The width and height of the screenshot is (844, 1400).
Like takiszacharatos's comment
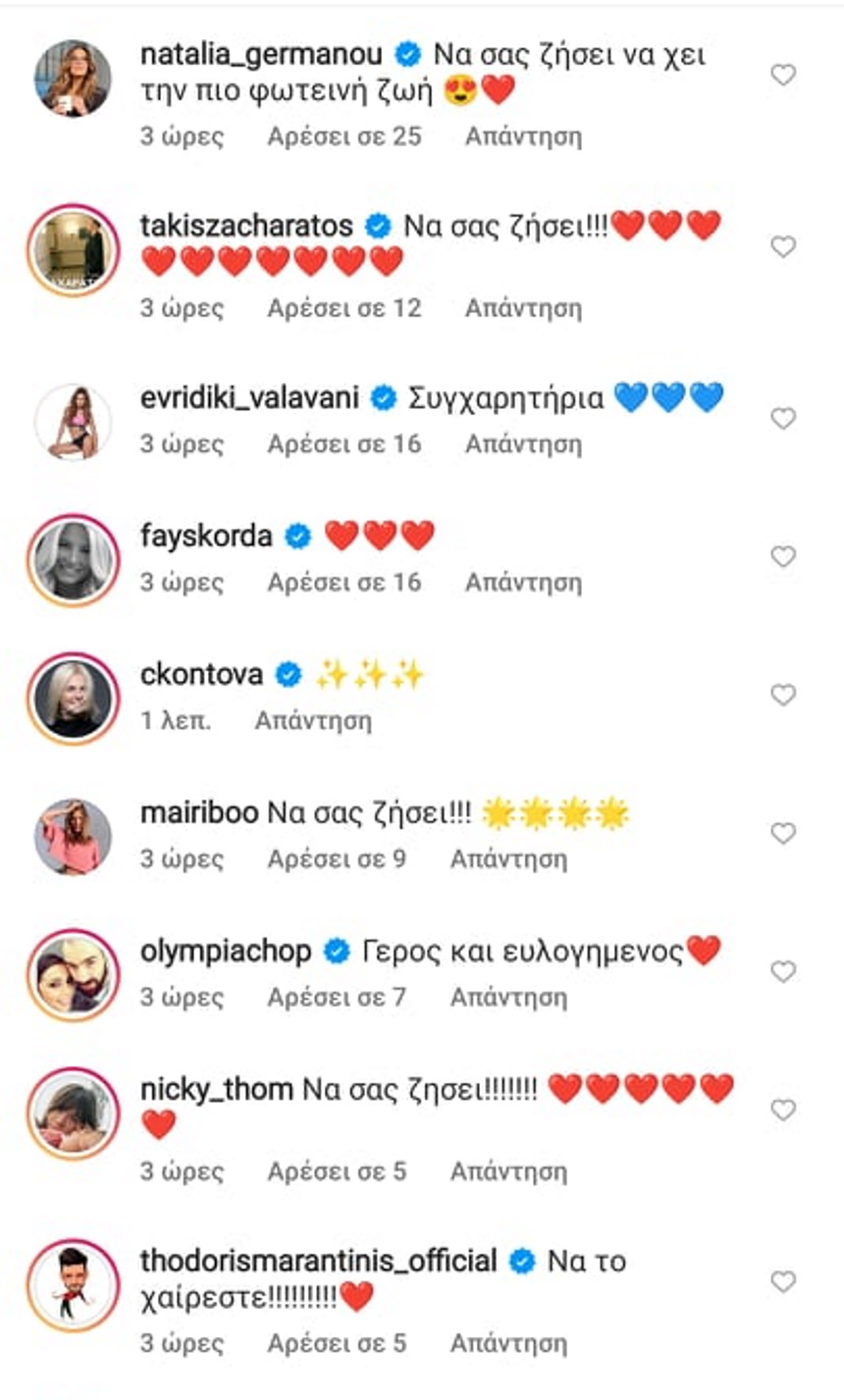point(782,247)
